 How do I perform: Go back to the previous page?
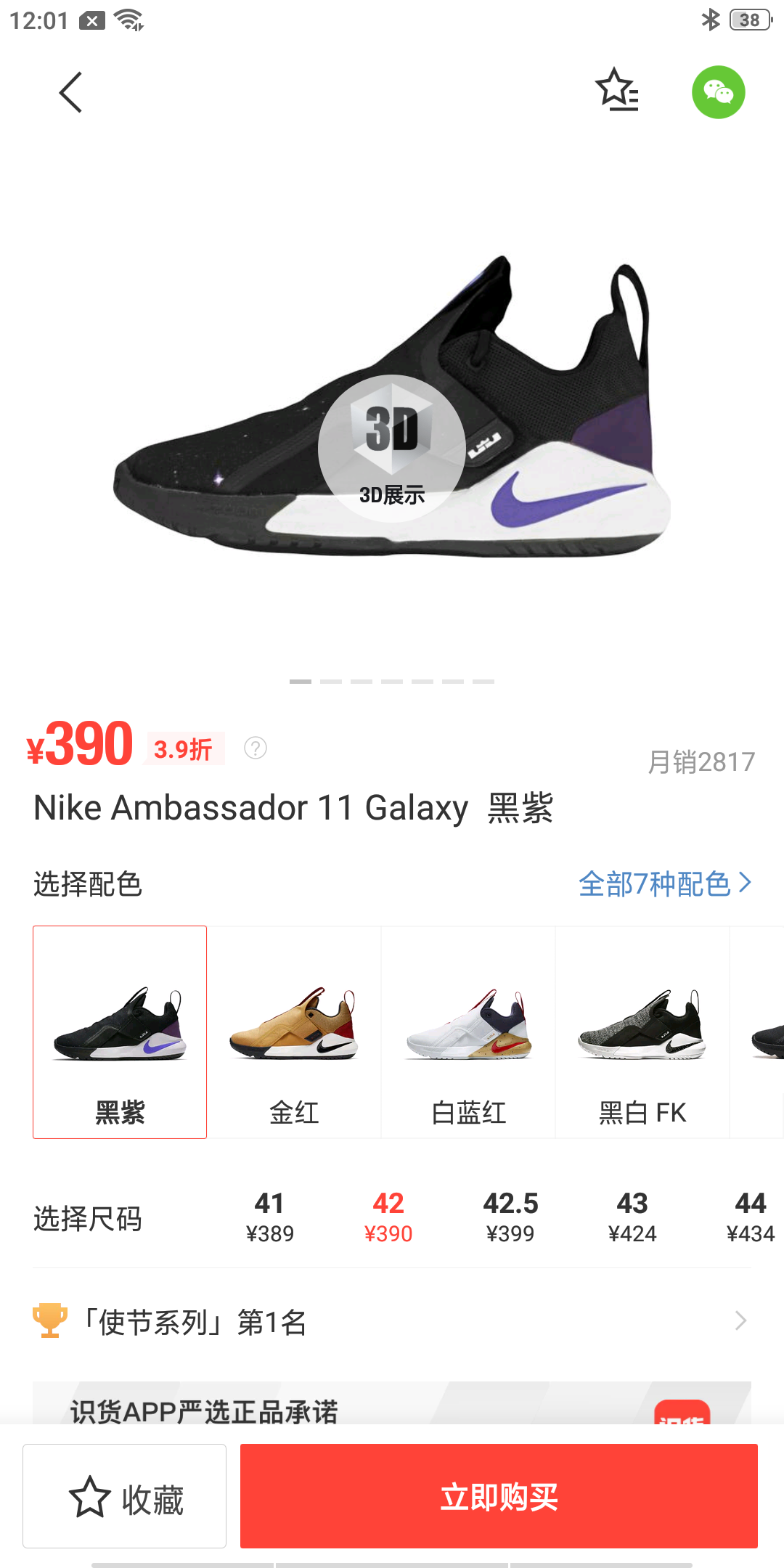tap(70, 92)
